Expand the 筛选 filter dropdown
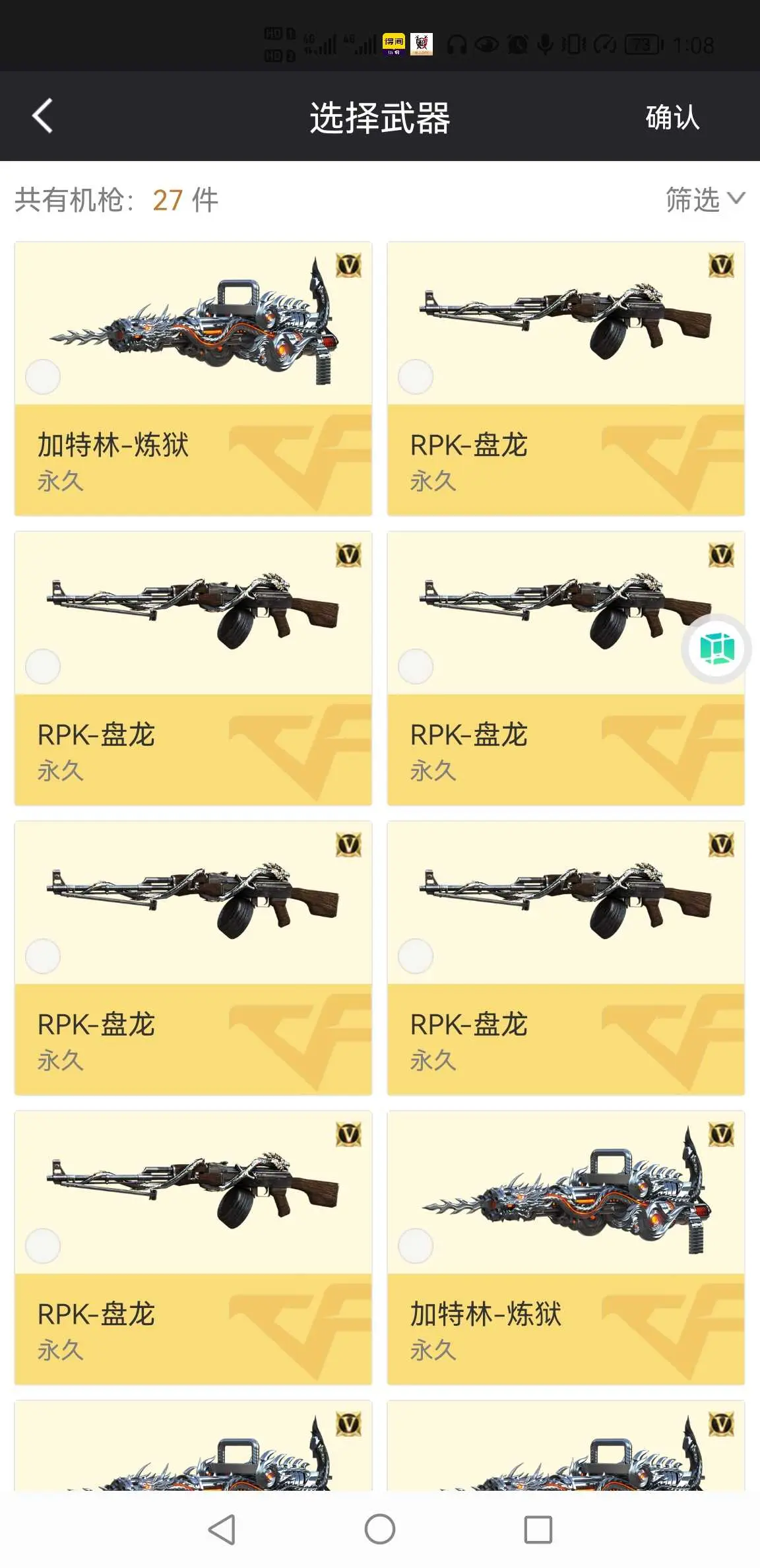The width and height of the screenshot is (760, 1568). coord(705,200)
